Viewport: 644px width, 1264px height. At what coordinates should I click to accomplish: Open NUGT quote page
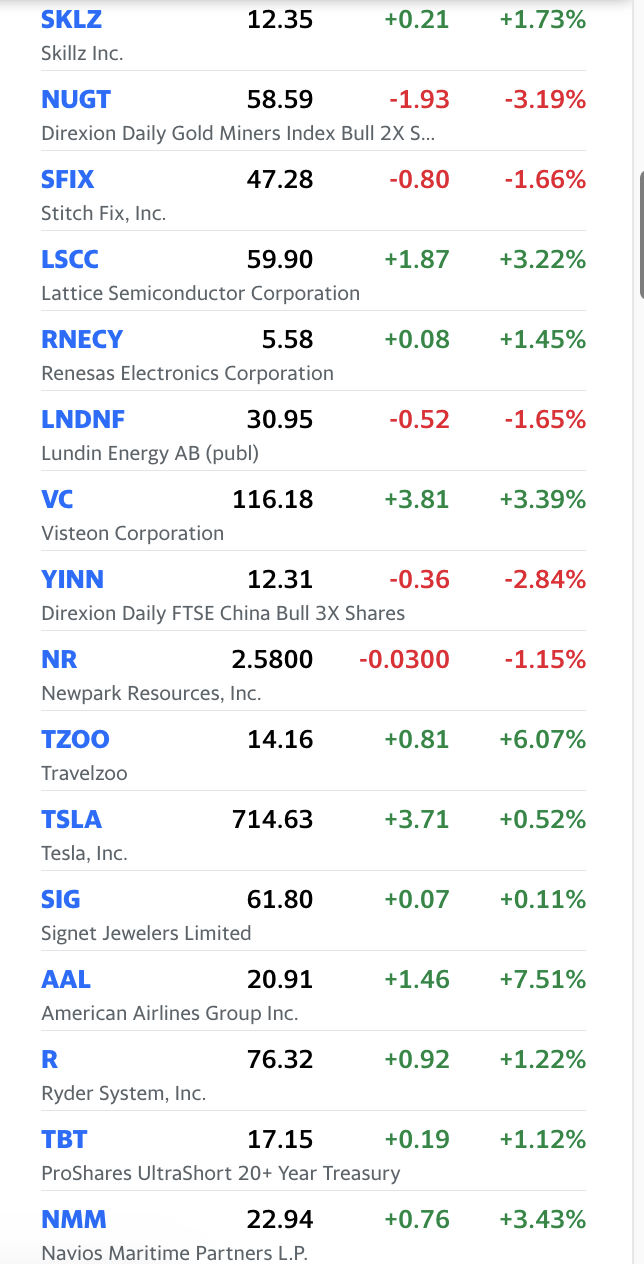point(76,99)
